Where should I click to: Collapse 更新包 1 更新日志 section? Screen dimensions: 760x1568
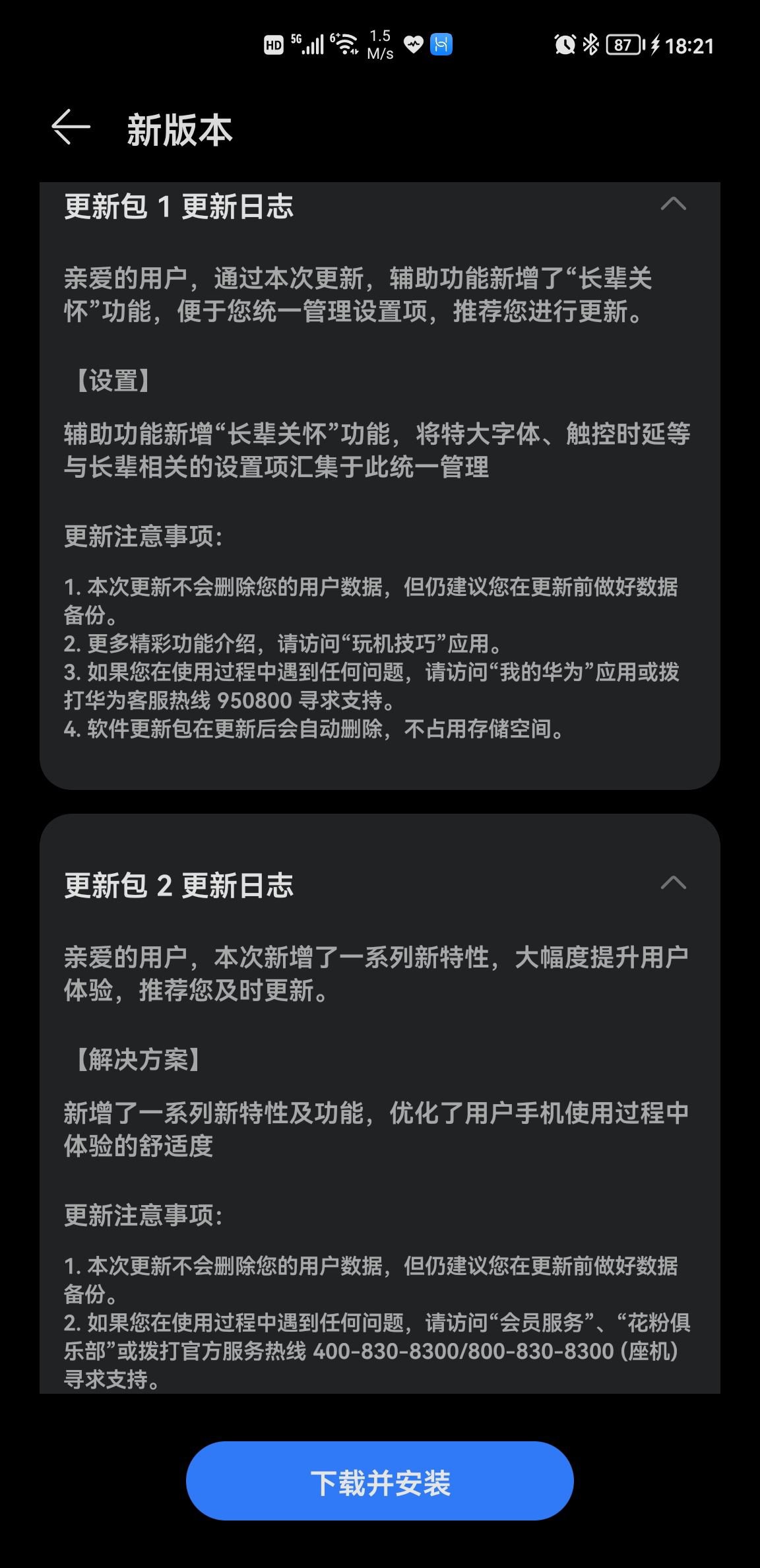pos(673,205)
